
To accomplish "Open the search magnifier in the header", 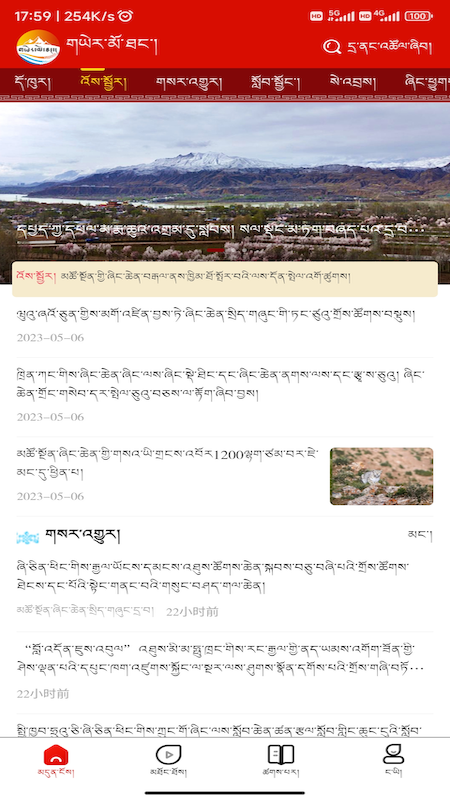I will (x=332, y=47).
